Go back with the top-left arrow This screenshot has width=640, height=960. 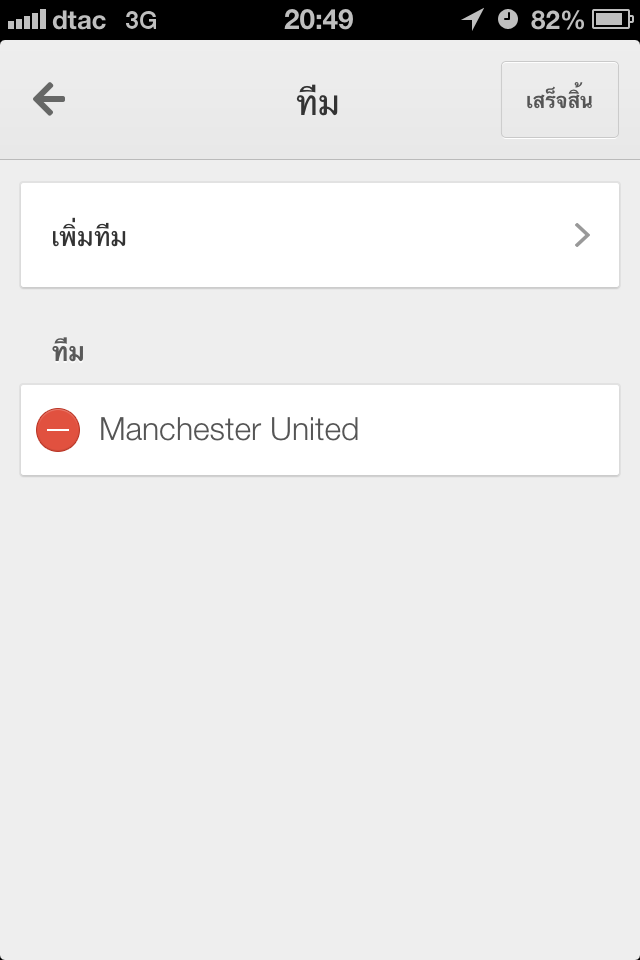(48, 99)
